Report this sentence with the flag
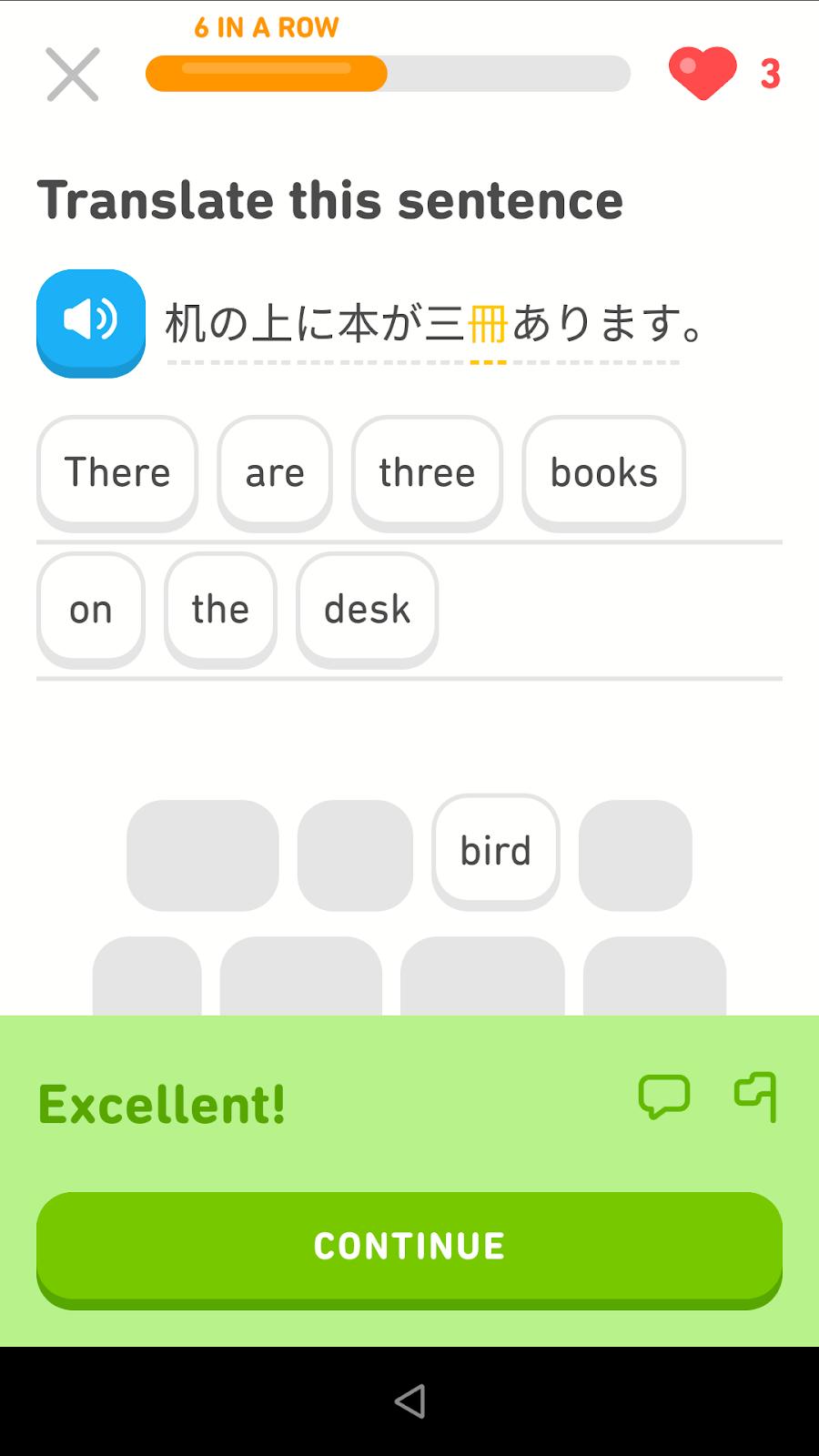819x1456 pixels. [x=756, y=1097]
